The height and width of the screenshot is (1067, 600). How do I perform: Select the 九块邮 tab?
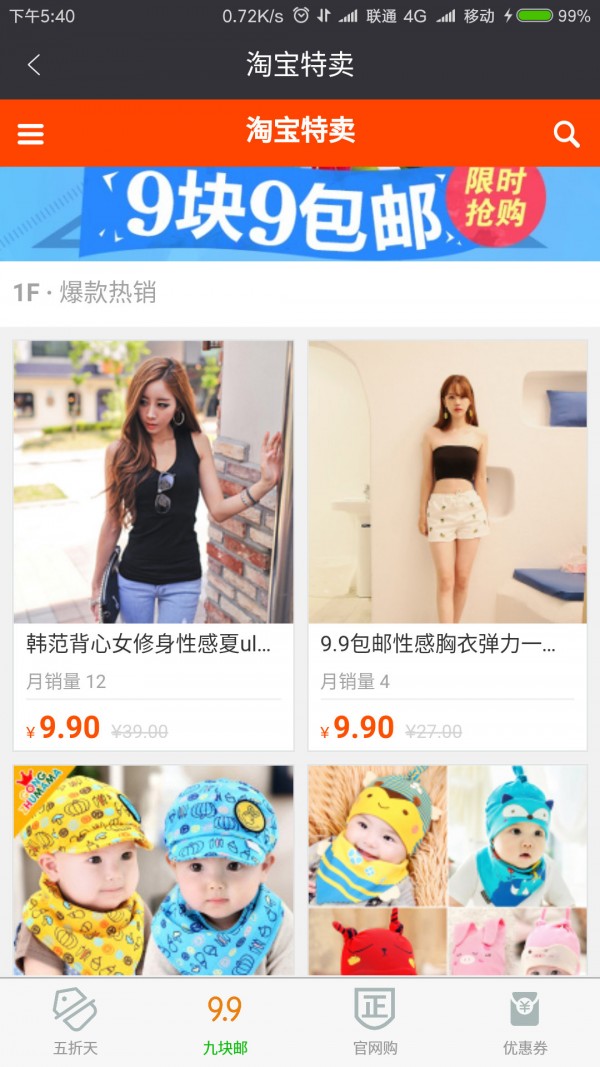pyautogui.click(x=225, y=1022)
